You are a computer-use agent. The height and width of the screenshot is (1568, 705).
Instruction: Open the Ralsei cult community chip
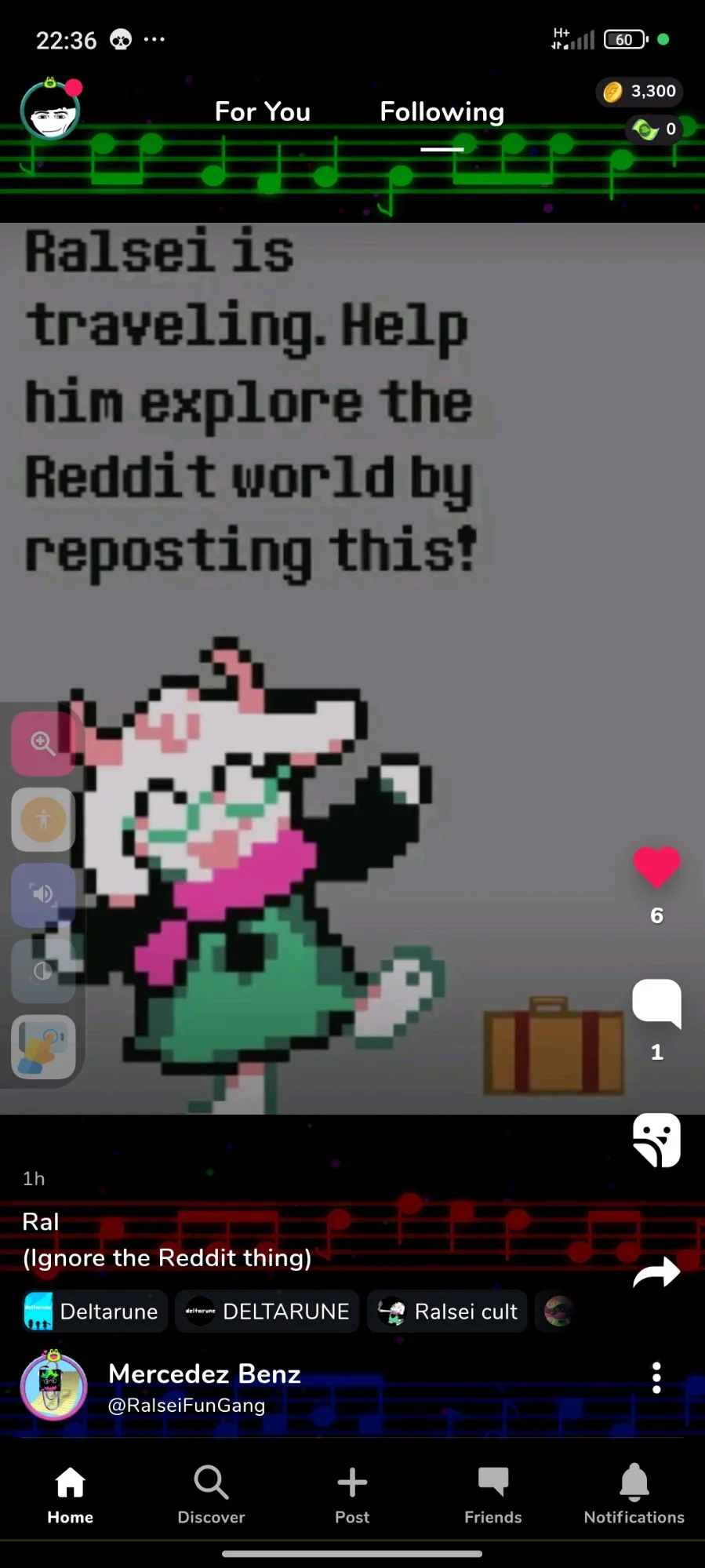[448, 1312]
